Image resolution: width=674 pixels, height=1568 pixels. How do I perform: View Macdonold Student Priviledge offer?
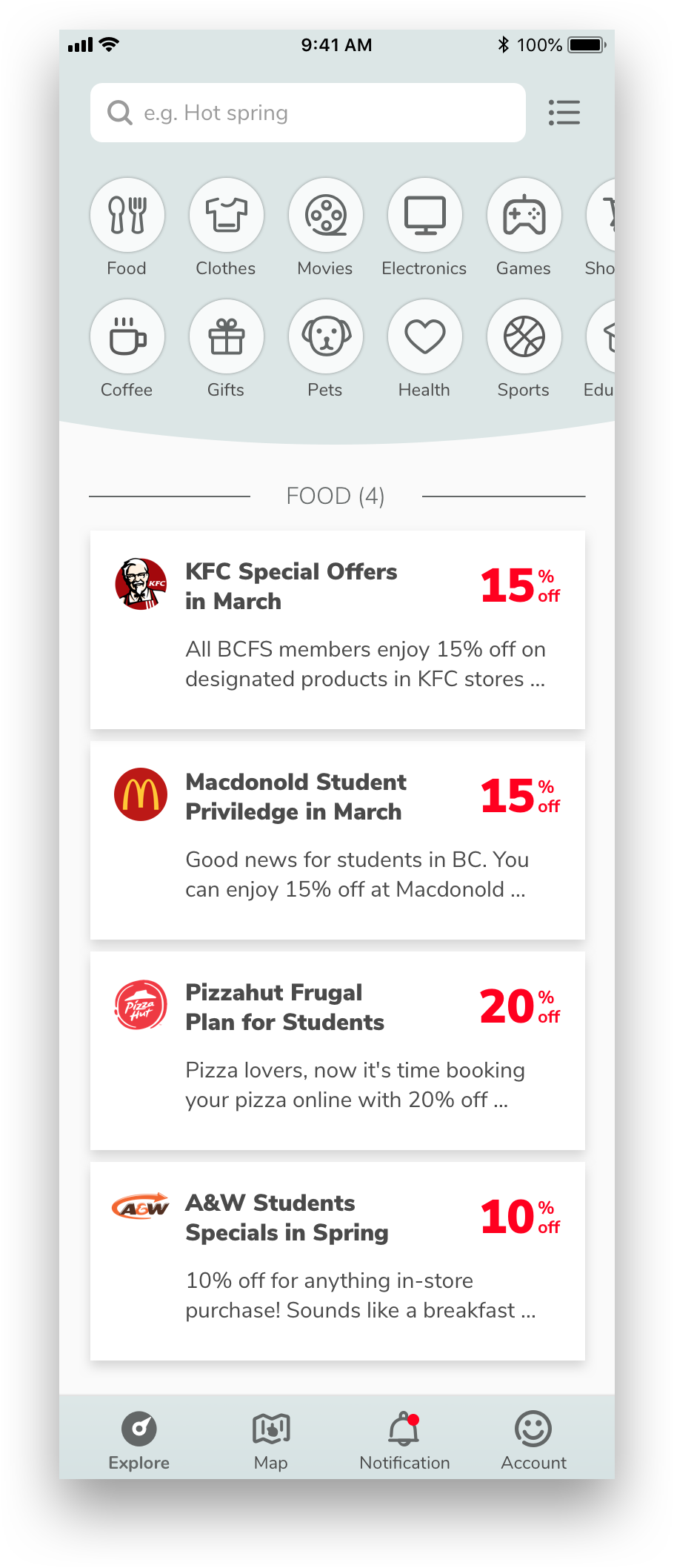pyautogui.click(x=337, y=840)
